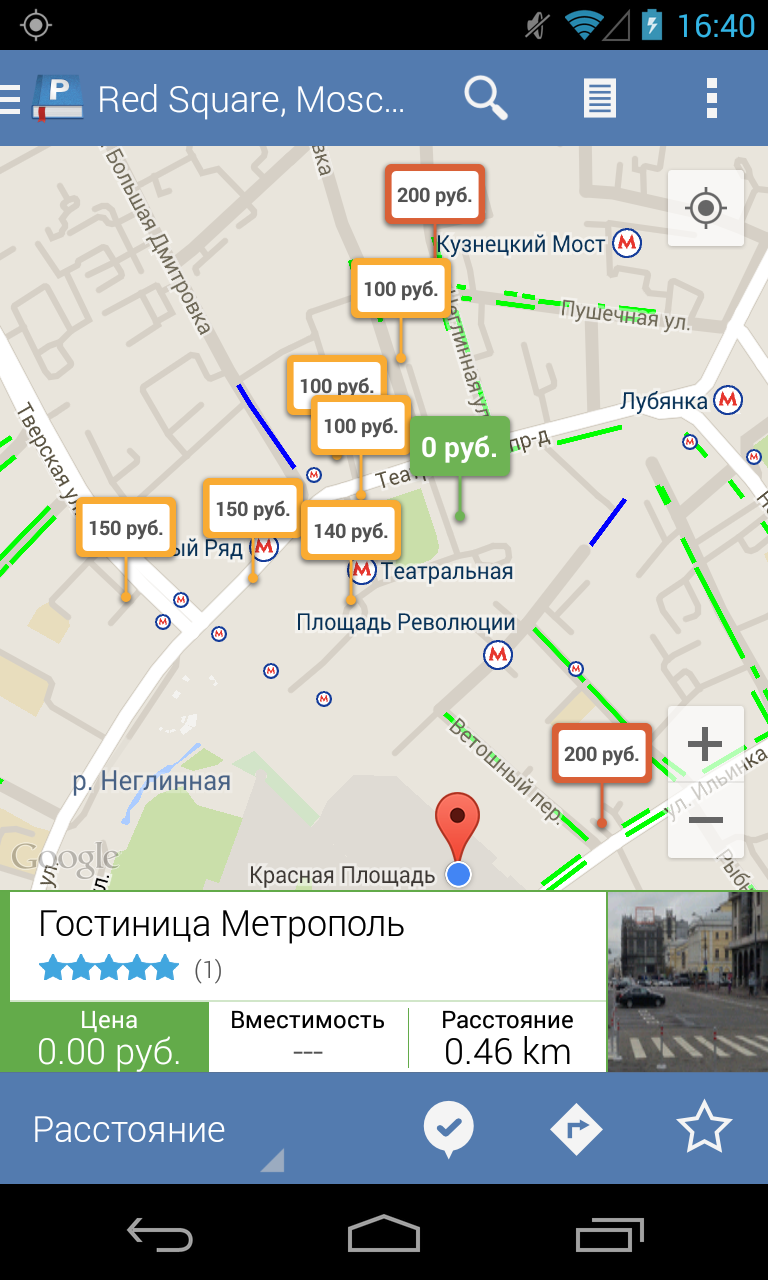The image size is (768, 1280).
Task: Select the green 0 руб. parking marker
Action: [x=459, y=447]
